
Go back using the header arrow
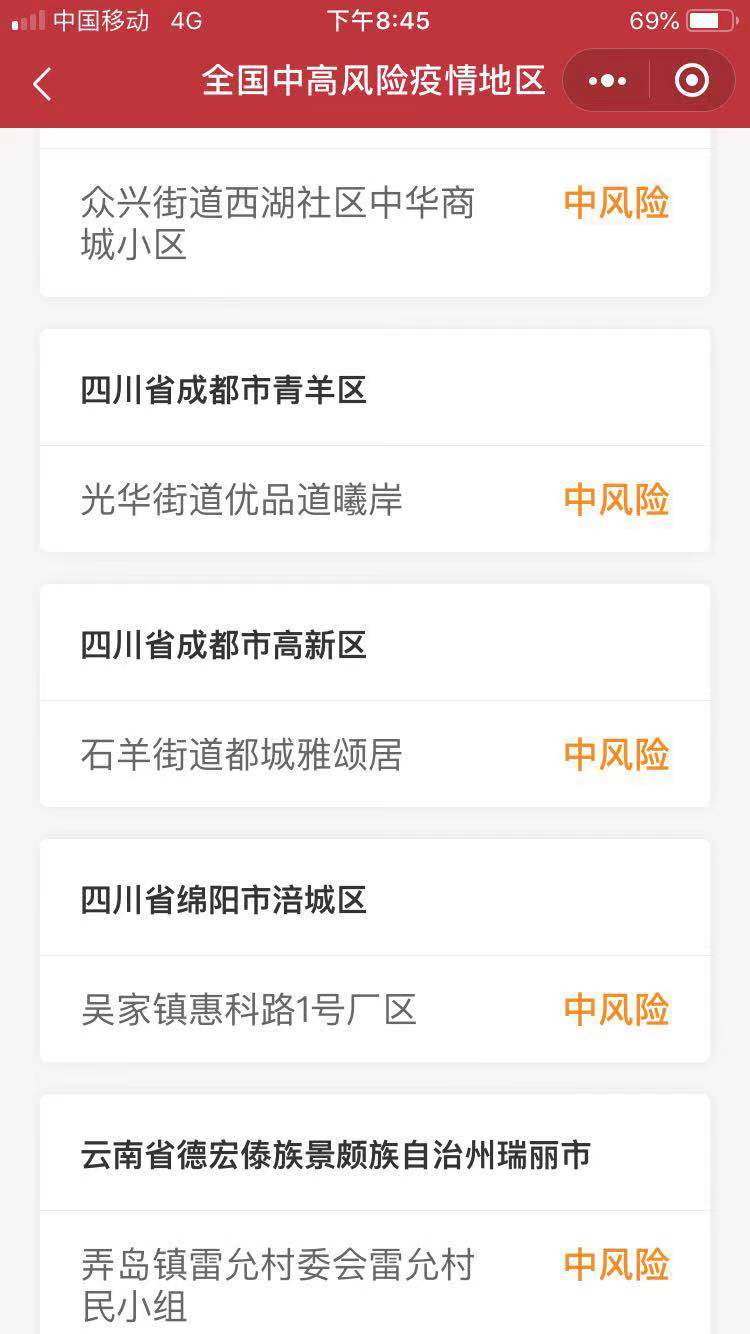tap(42, 84)
